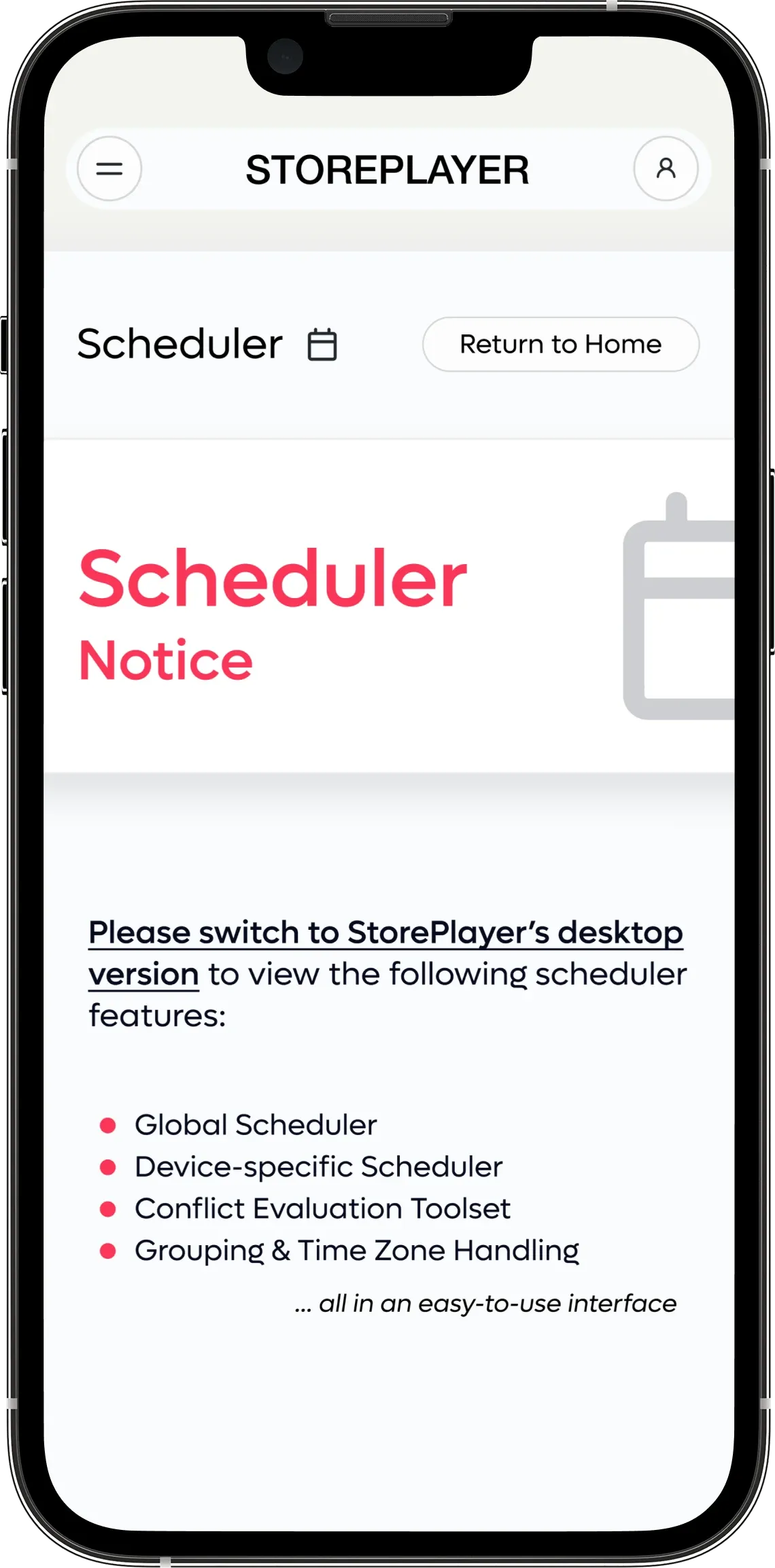Tap the Return to Home button
This screenshot has height=1568, width=775.
[x=560, y=344]
